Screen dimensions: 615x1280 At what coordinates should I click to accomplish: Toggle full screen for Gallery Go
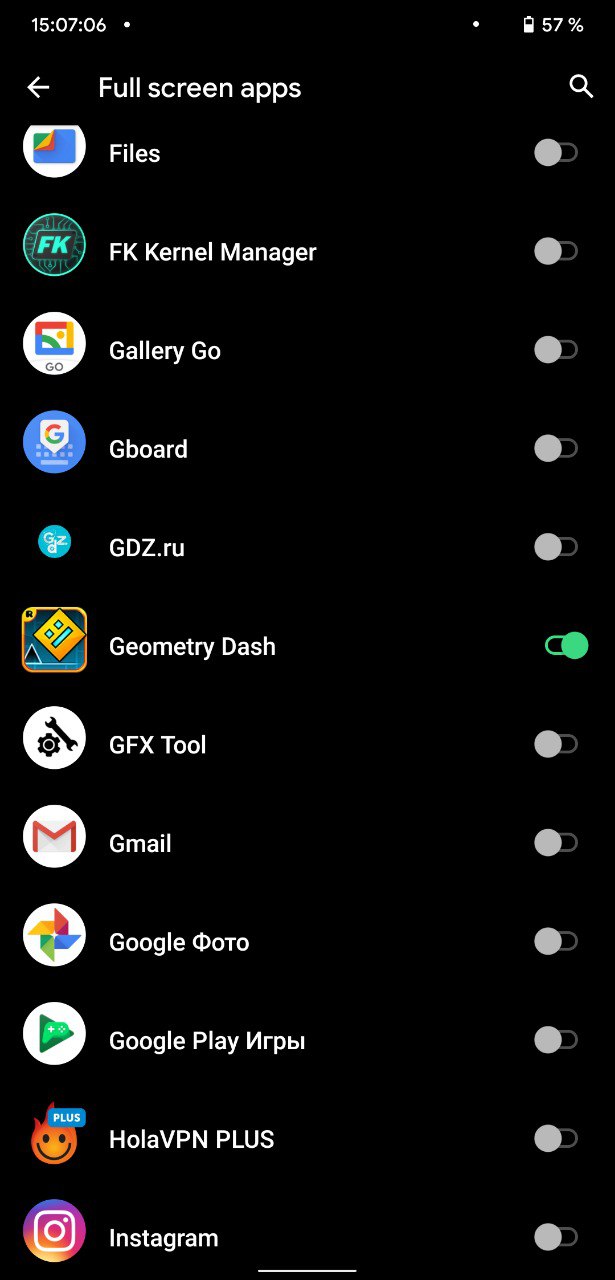556,350
